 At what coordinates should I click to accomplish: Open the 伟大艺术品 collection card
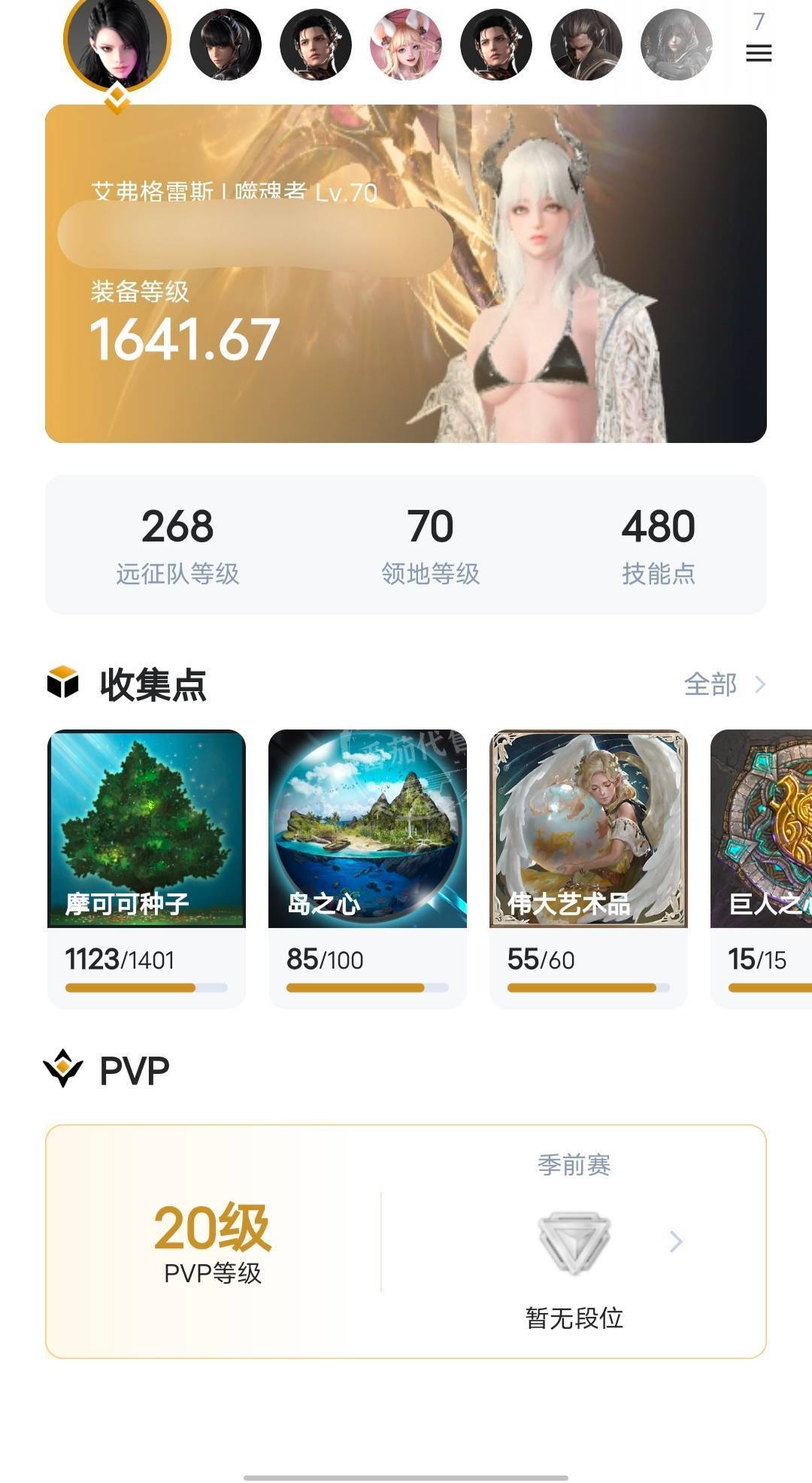point(589,869)
